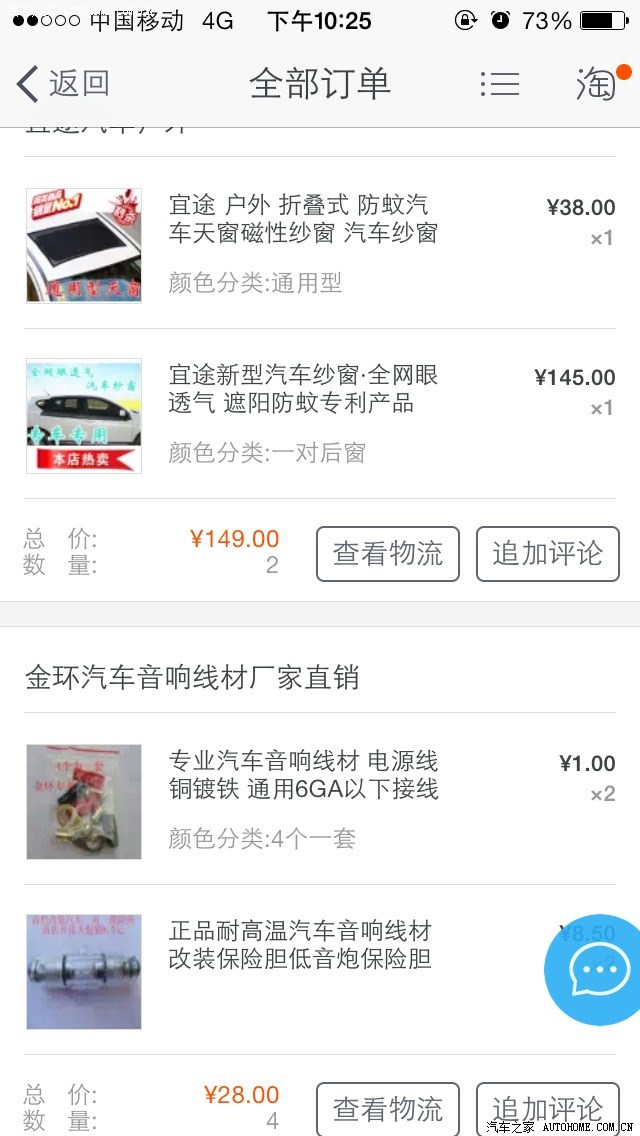
Task: Go back via the 返回 button
Action: 62,84
